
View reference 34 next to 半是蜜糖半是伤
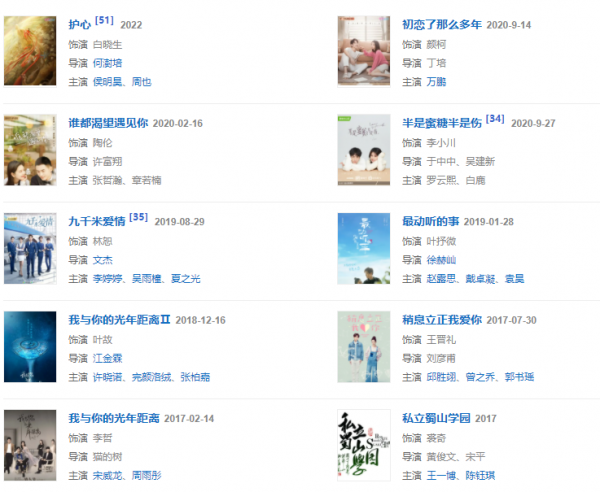coord(495,118)
